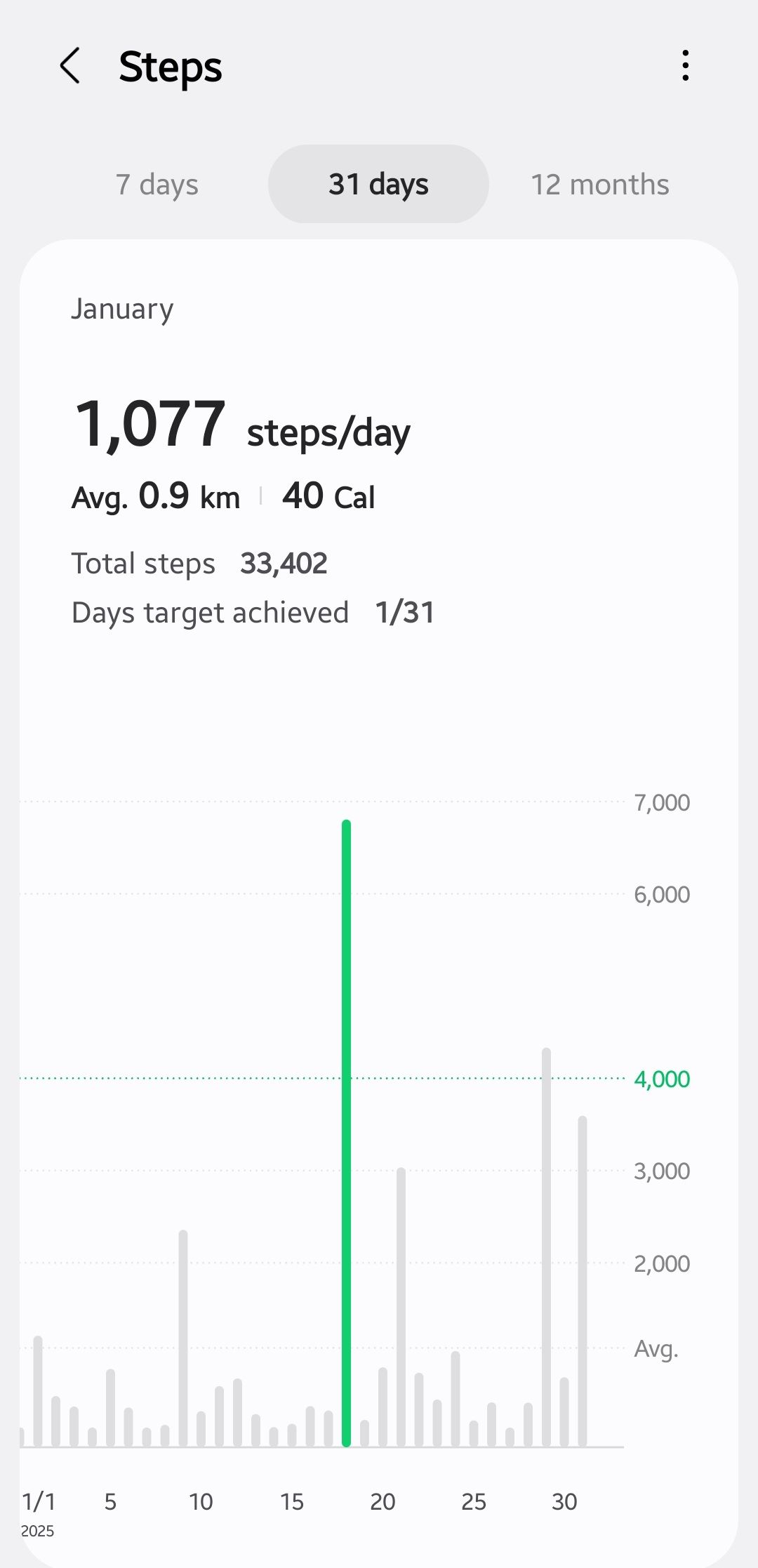758x1568 pixels.
Task: Go back from the Steps screen
Action: click(70, 66)
